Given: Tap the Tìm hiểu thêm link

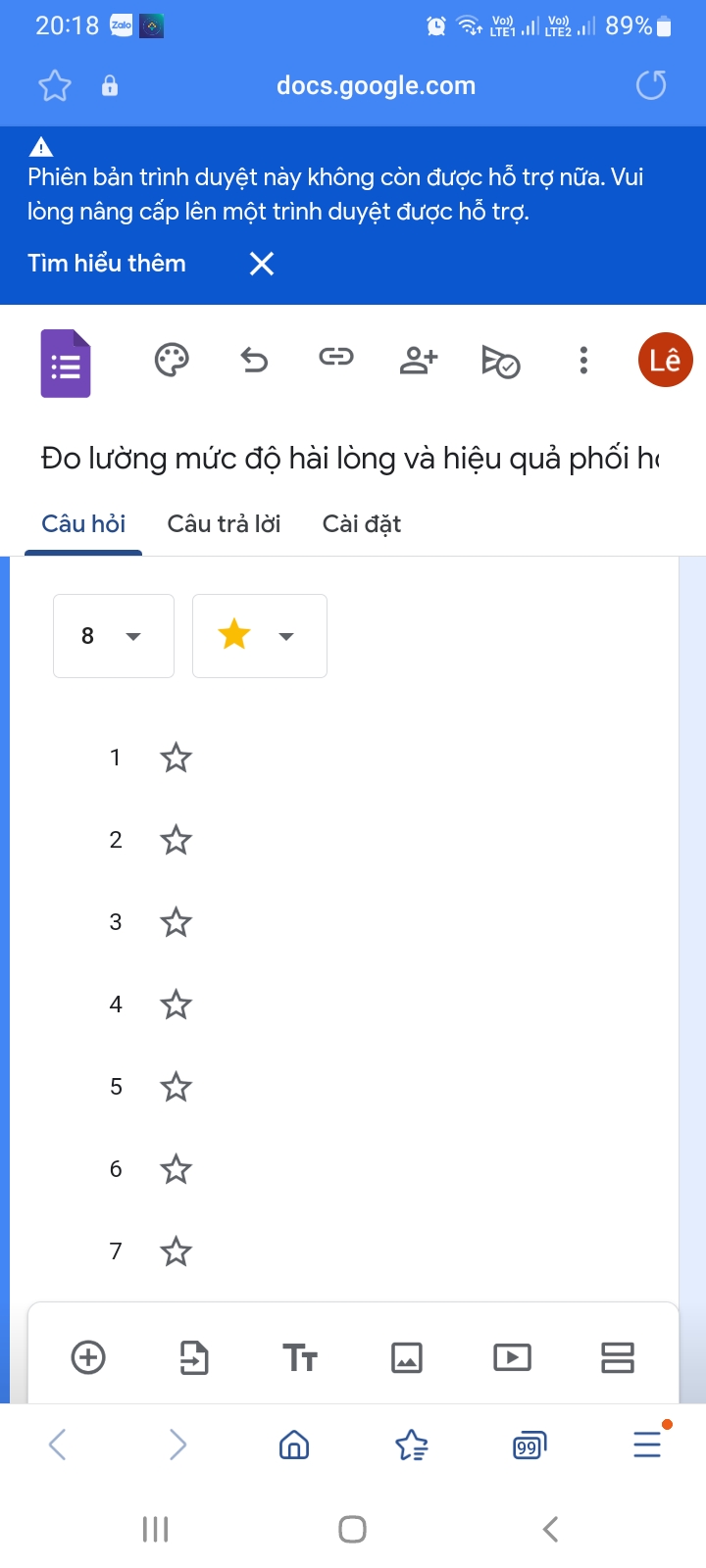Looking at the screenshot, I should (x=107, y=264).
